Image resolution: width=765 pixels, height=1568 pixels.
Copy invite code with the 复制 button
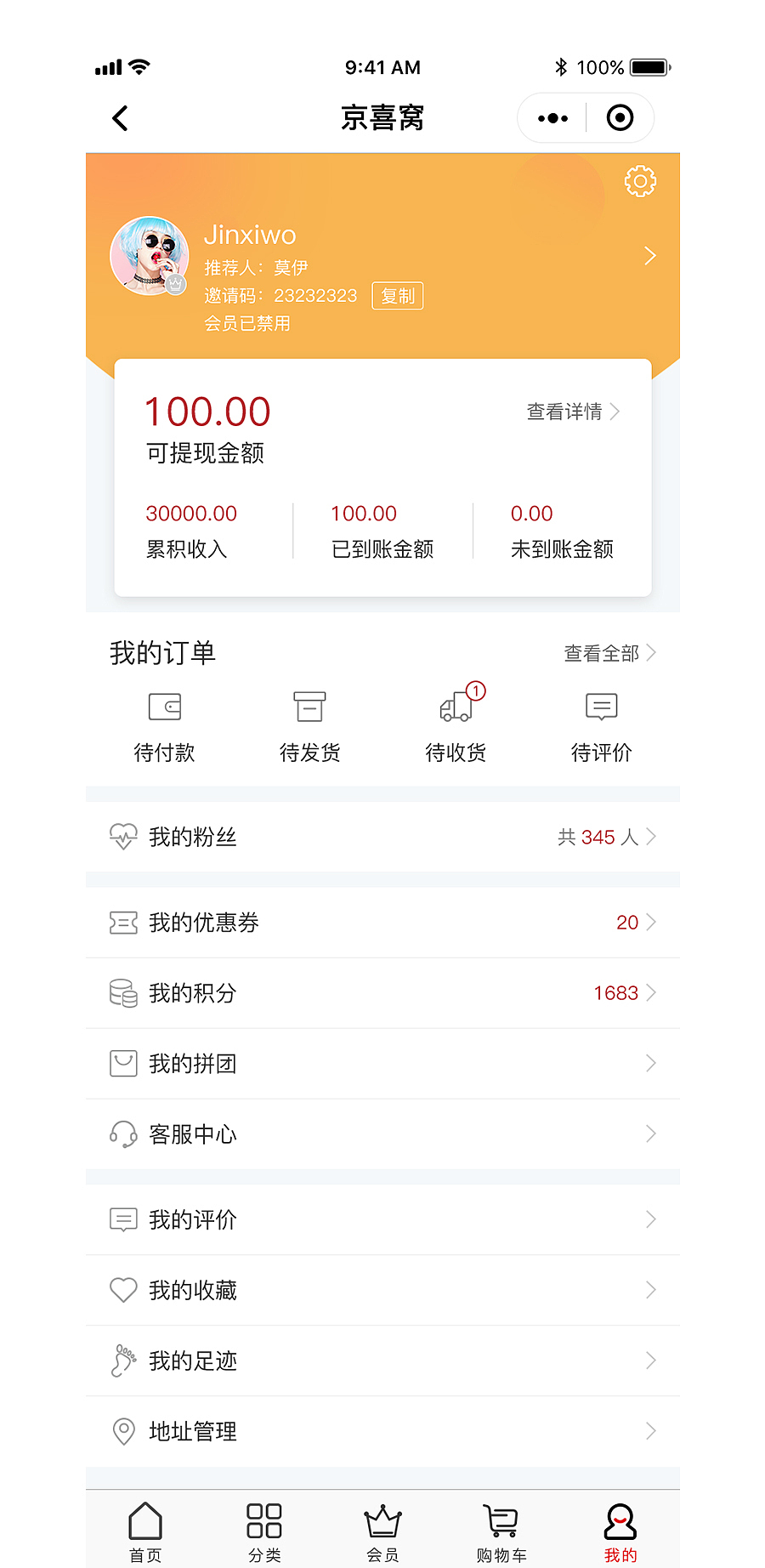pos(397,296)
